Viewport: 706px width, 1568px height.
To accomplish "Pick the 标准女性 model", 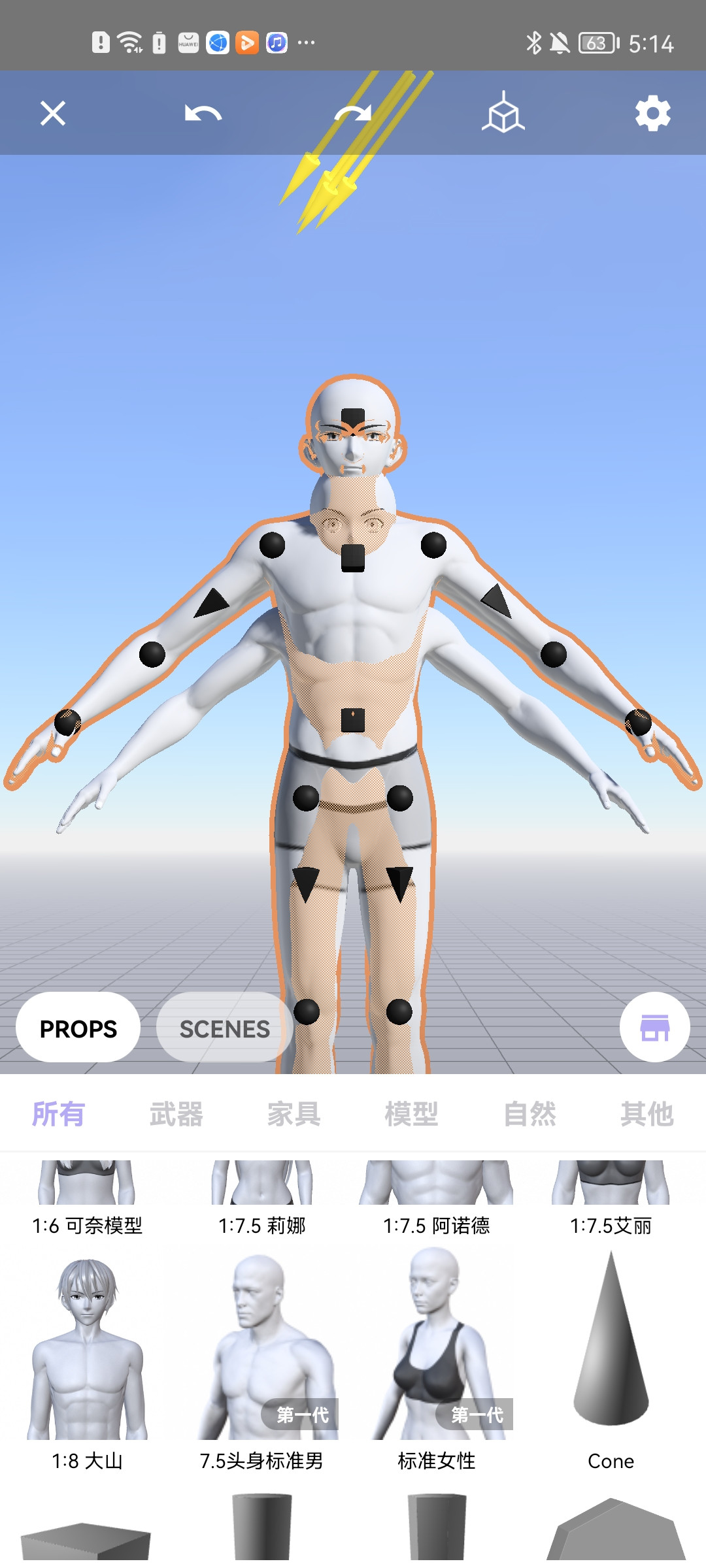I will tap(436, 1359).
